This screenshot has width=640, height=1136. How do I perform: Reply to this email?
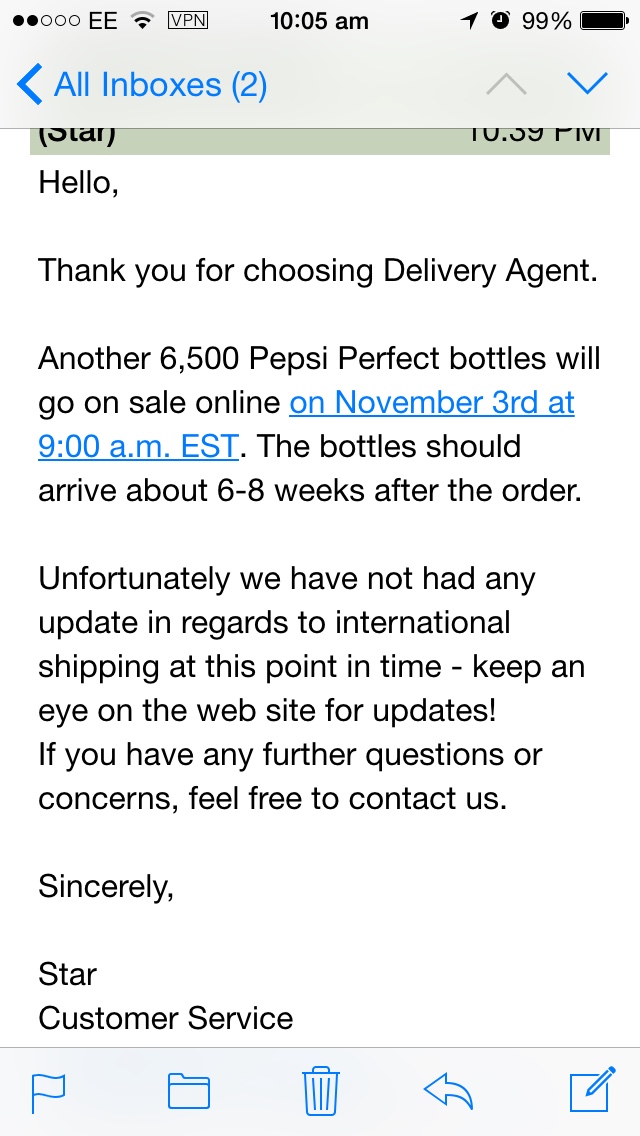click(x=449, y=1091)
